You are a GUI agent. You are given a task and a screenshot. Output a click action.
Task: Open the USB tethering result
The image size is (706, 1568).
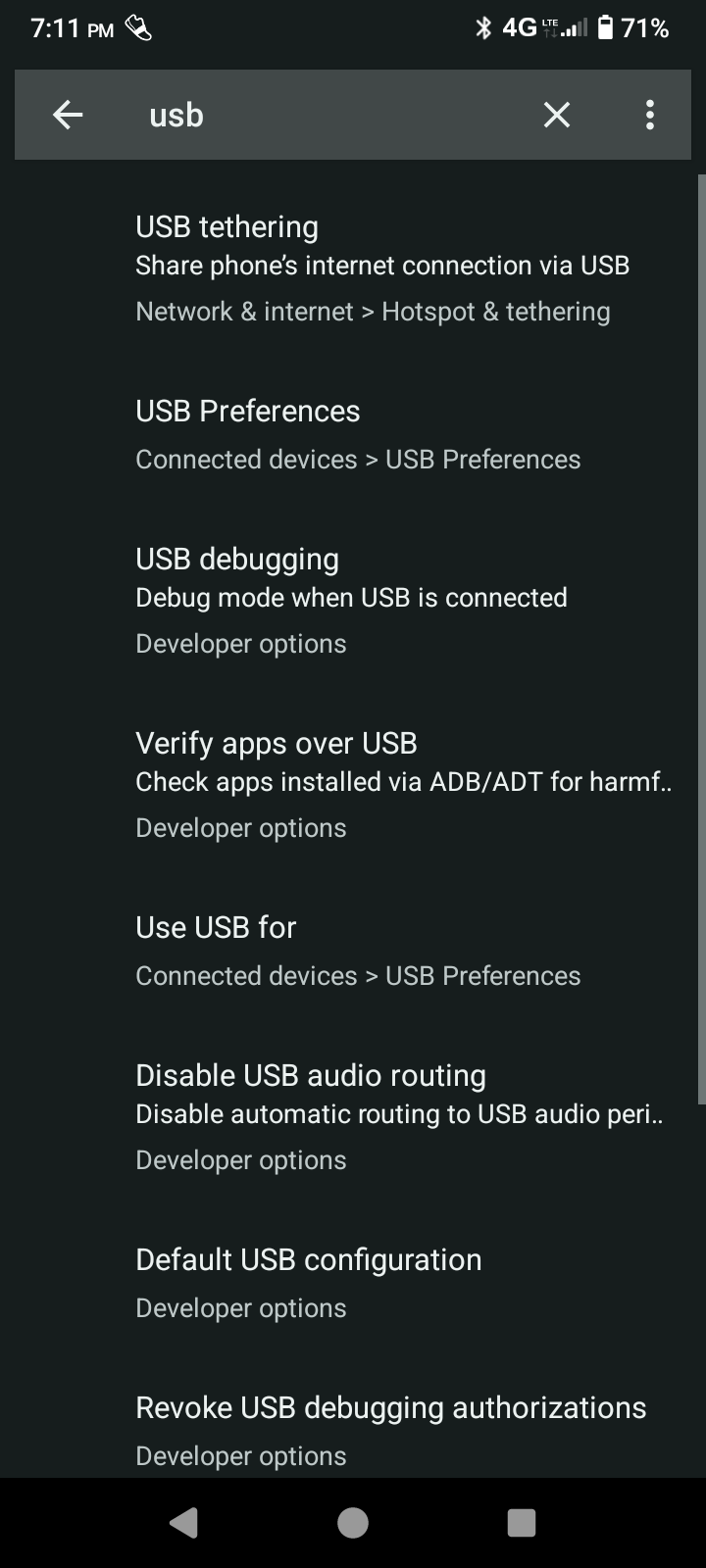pyautogui.click(x=382, y=268)
